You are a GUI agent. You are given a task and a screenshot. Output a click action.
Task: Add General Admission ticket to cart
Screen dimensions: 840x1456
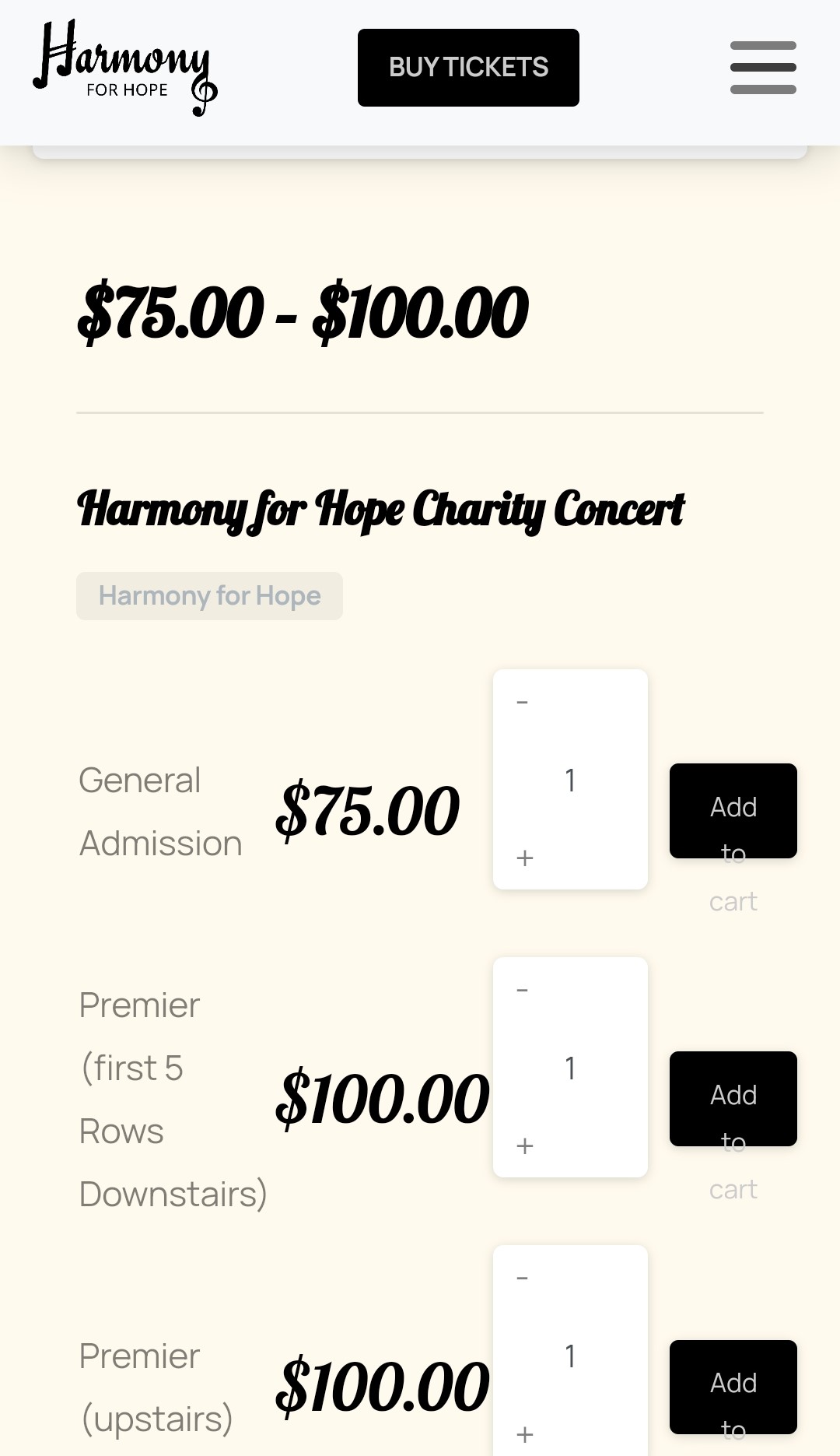pyautogui.click(x=733, y=811)
